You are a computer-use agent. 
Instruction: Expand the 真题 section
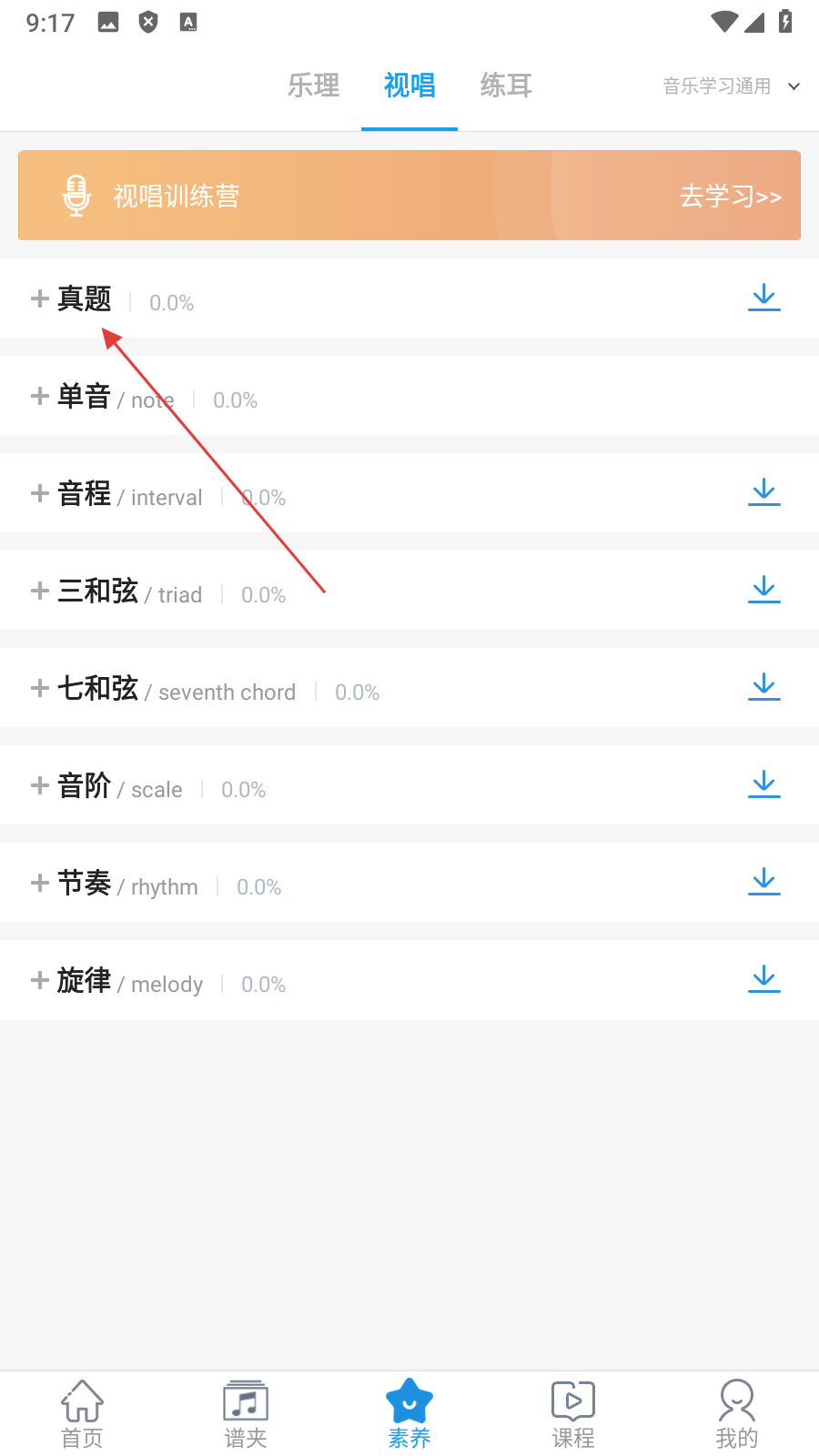click(72, 298)
